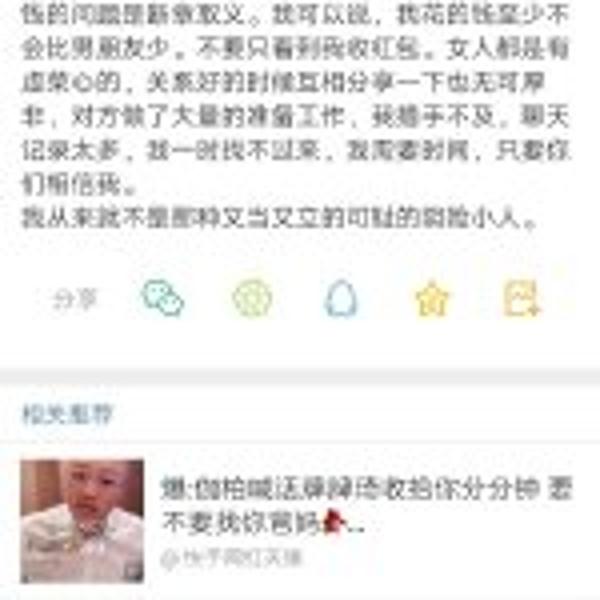Share the article via QQ

pos(342,298)
